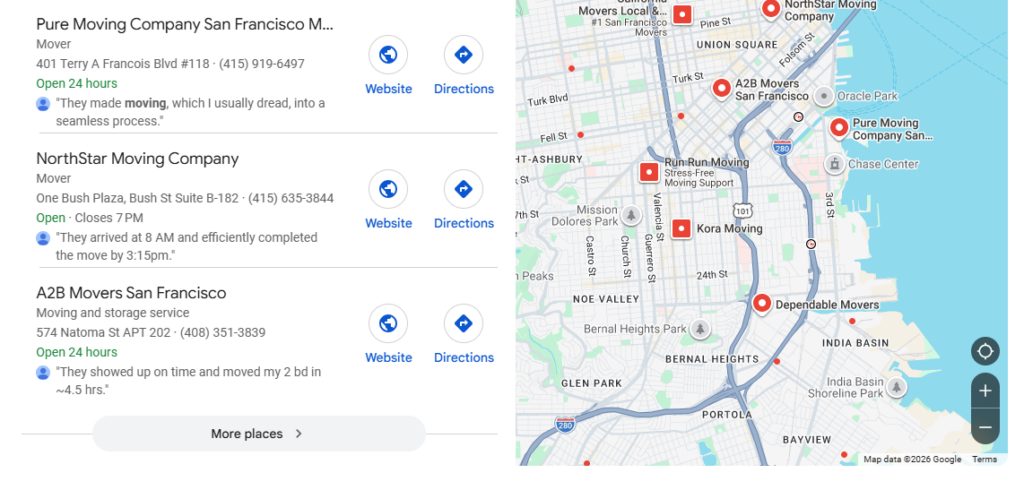This screenshot has width=1024, height=490.
Task: Center map on my location
Action: point(985,351)
